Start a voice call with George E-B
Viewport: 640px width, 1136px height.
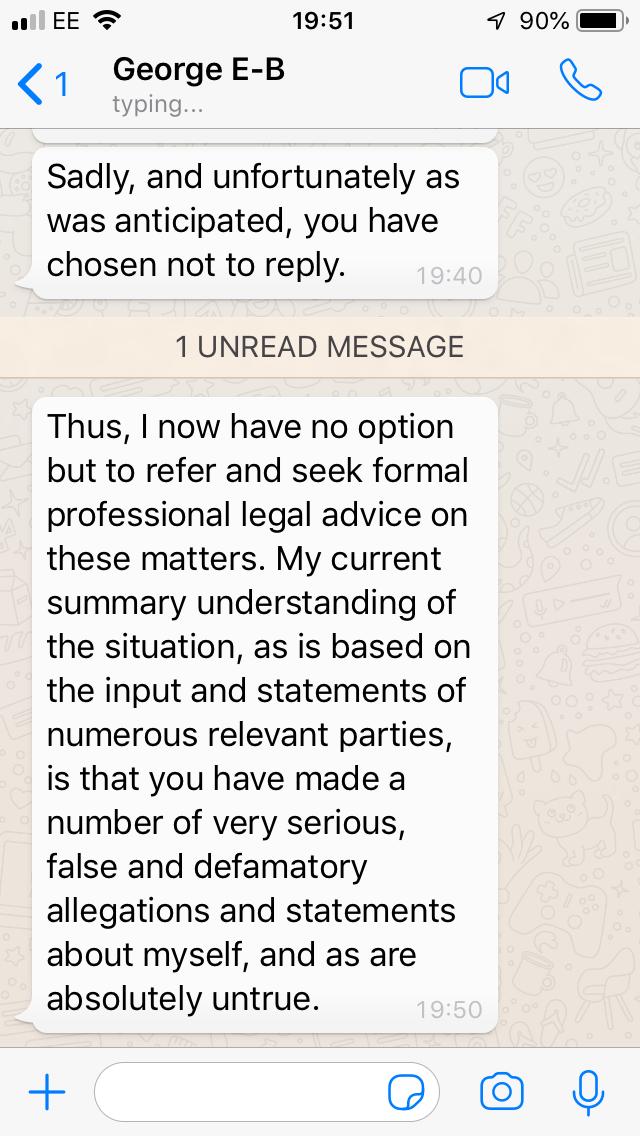[x=581, y=80]
